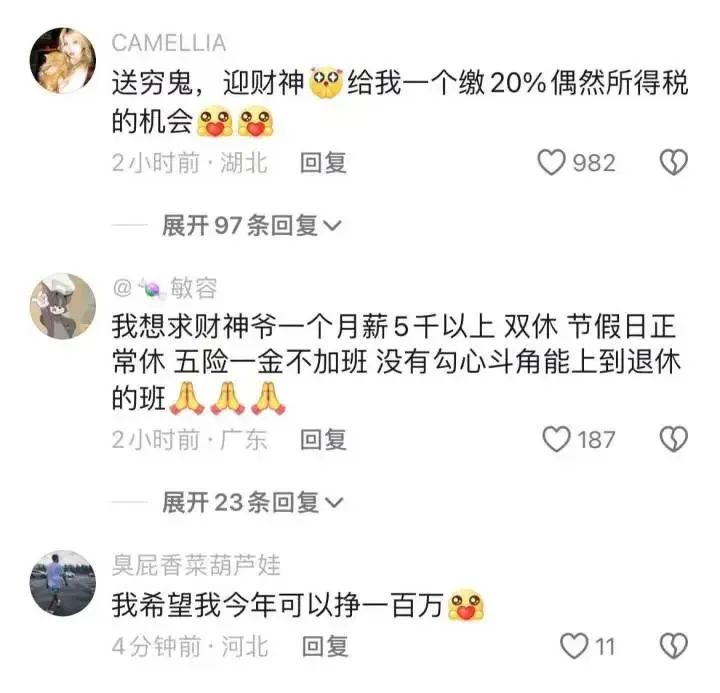720x693 pixels.
Task: Expand 97 replies under CAMELLIA's comment
Action: pos(252,225)
